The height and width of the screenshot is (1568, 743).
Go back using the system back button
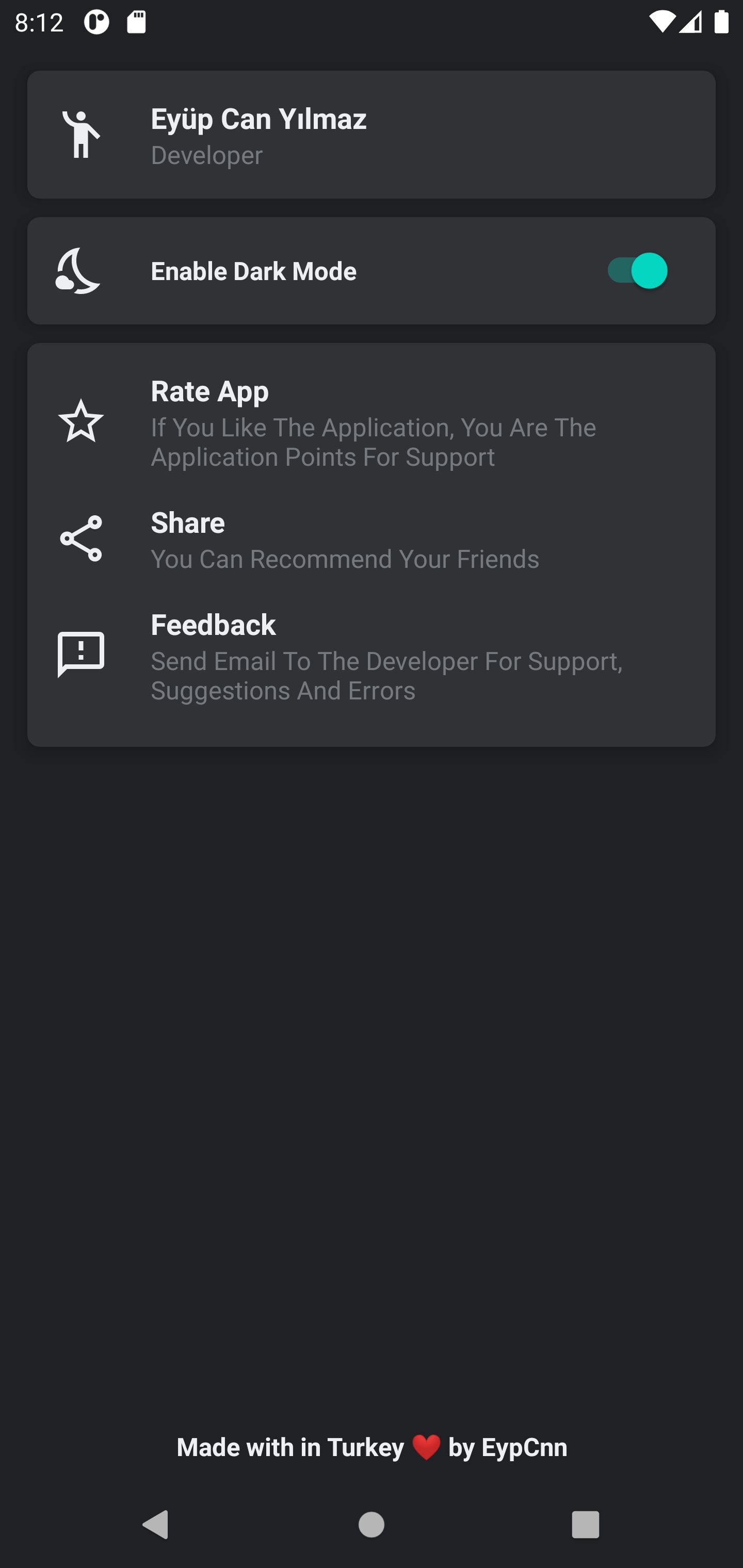pos(156,1524)
